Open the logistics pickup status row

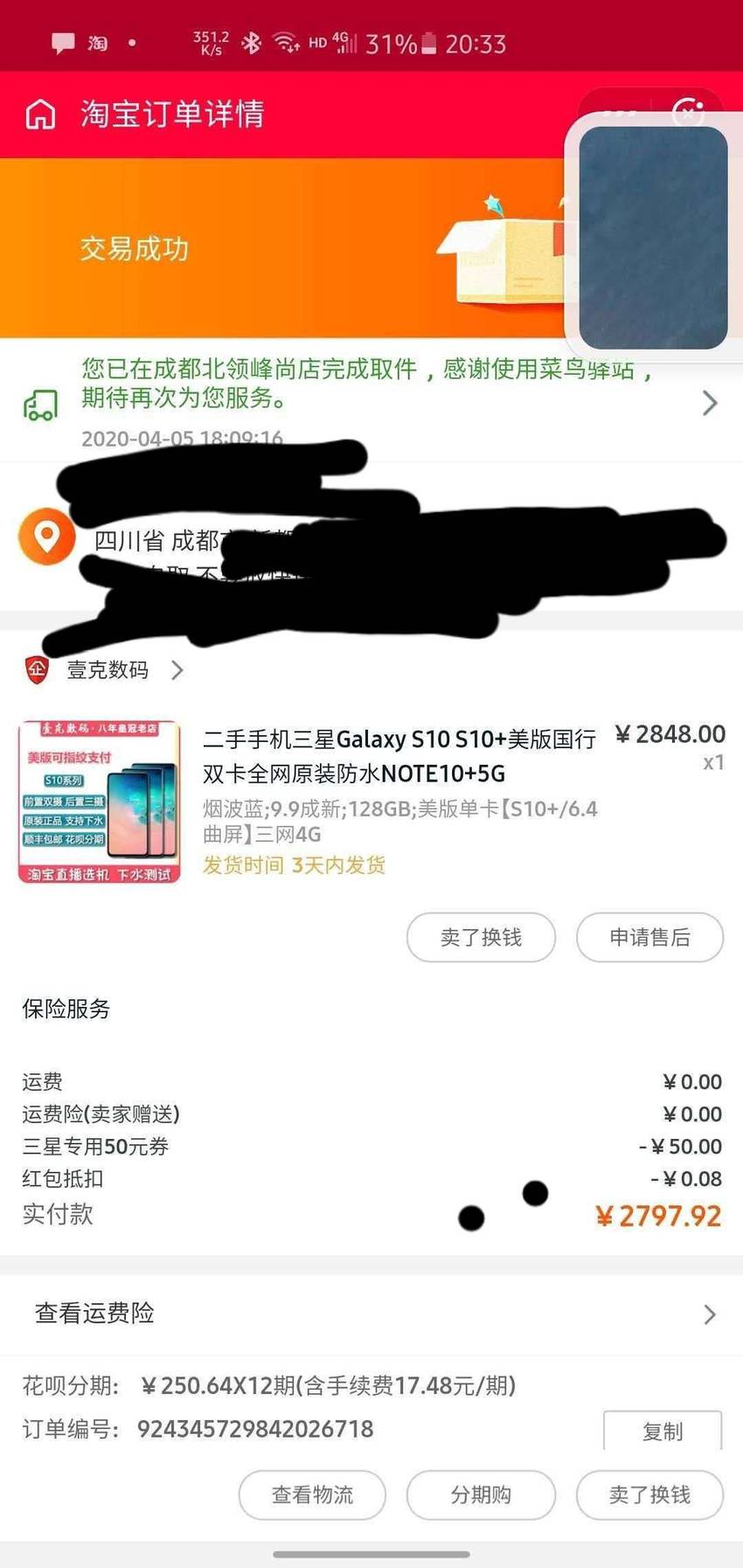click(371, 400)
